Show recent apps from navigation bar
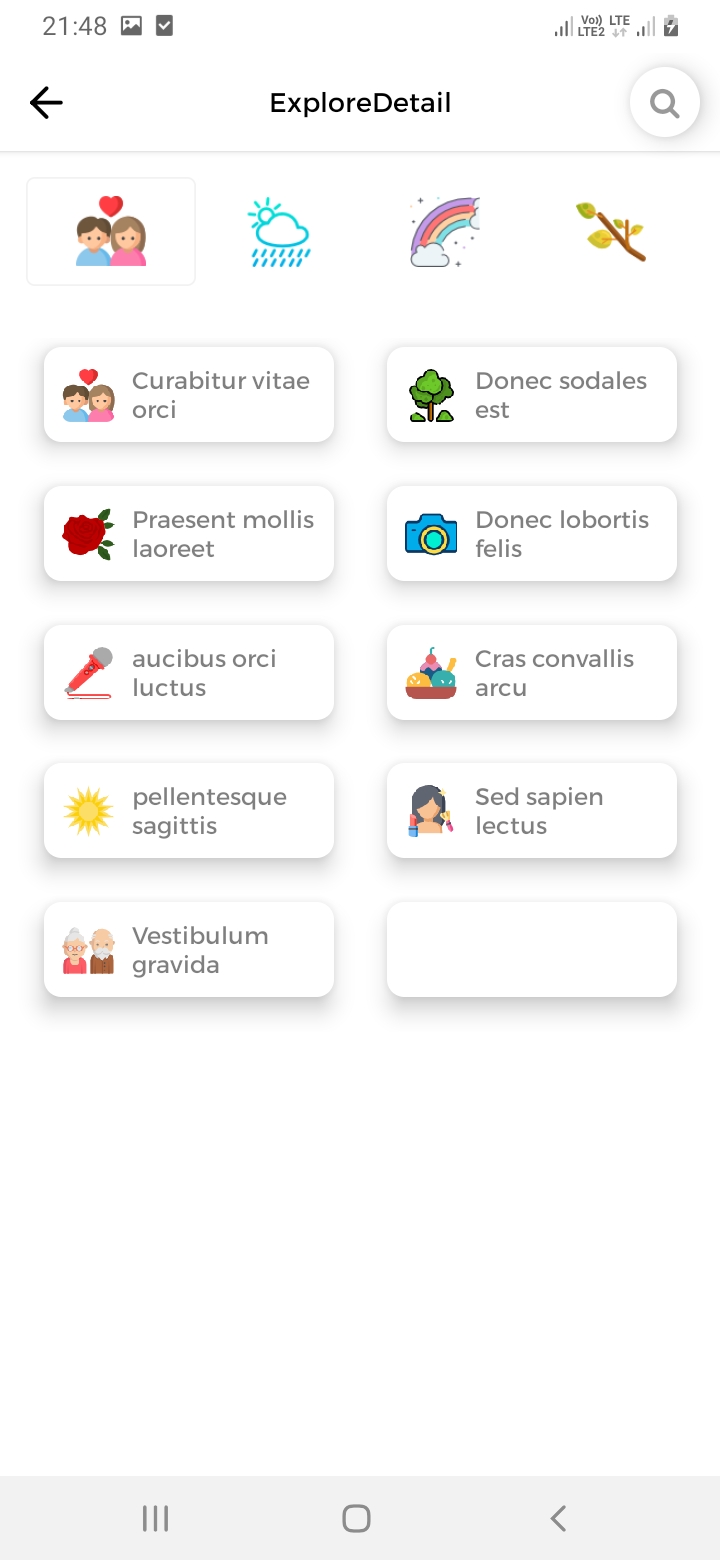 point(155,1519)
